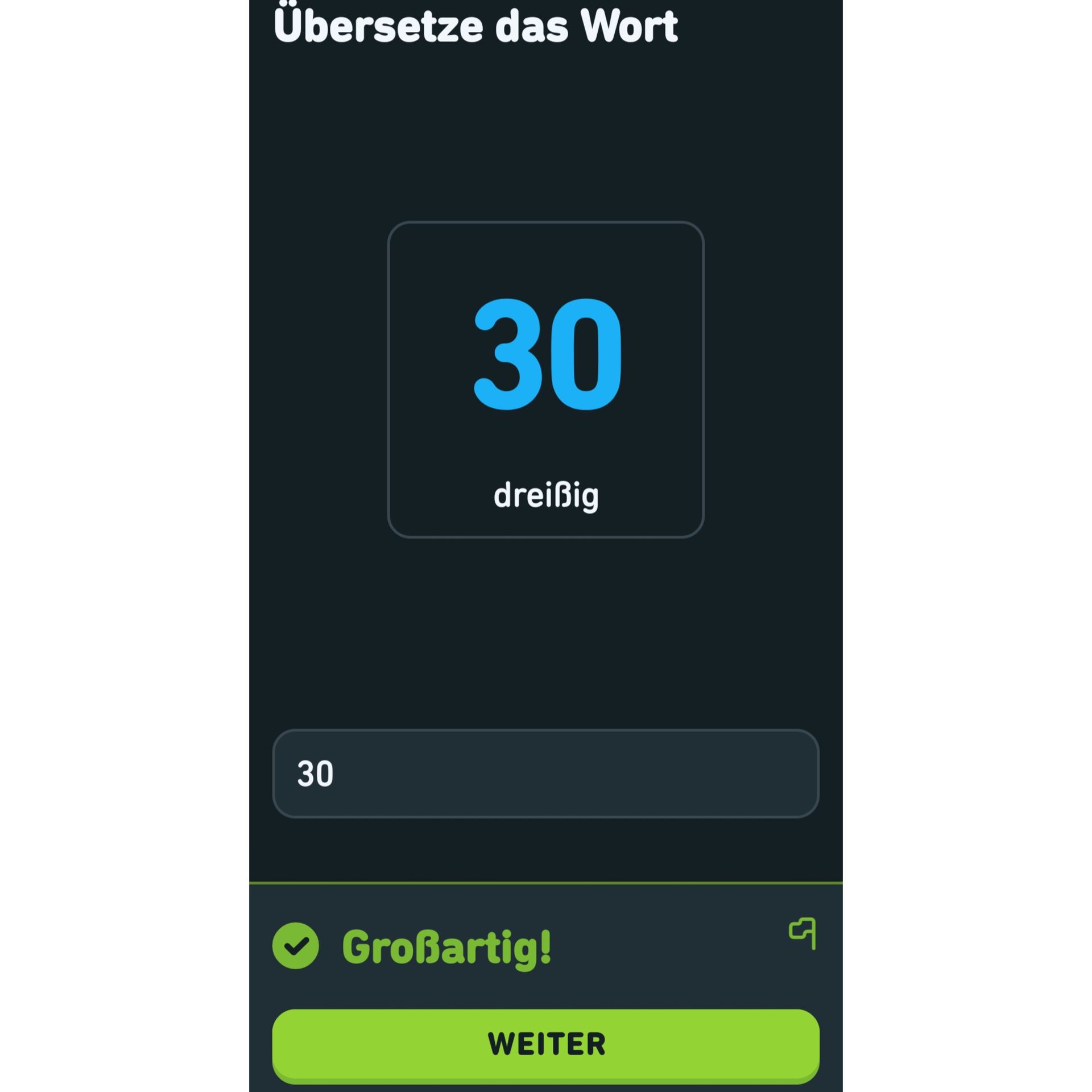This screenshot has width=1092, height=1092.
Task: Tap the answer field containing 30
Action: [x=545, y=773]
